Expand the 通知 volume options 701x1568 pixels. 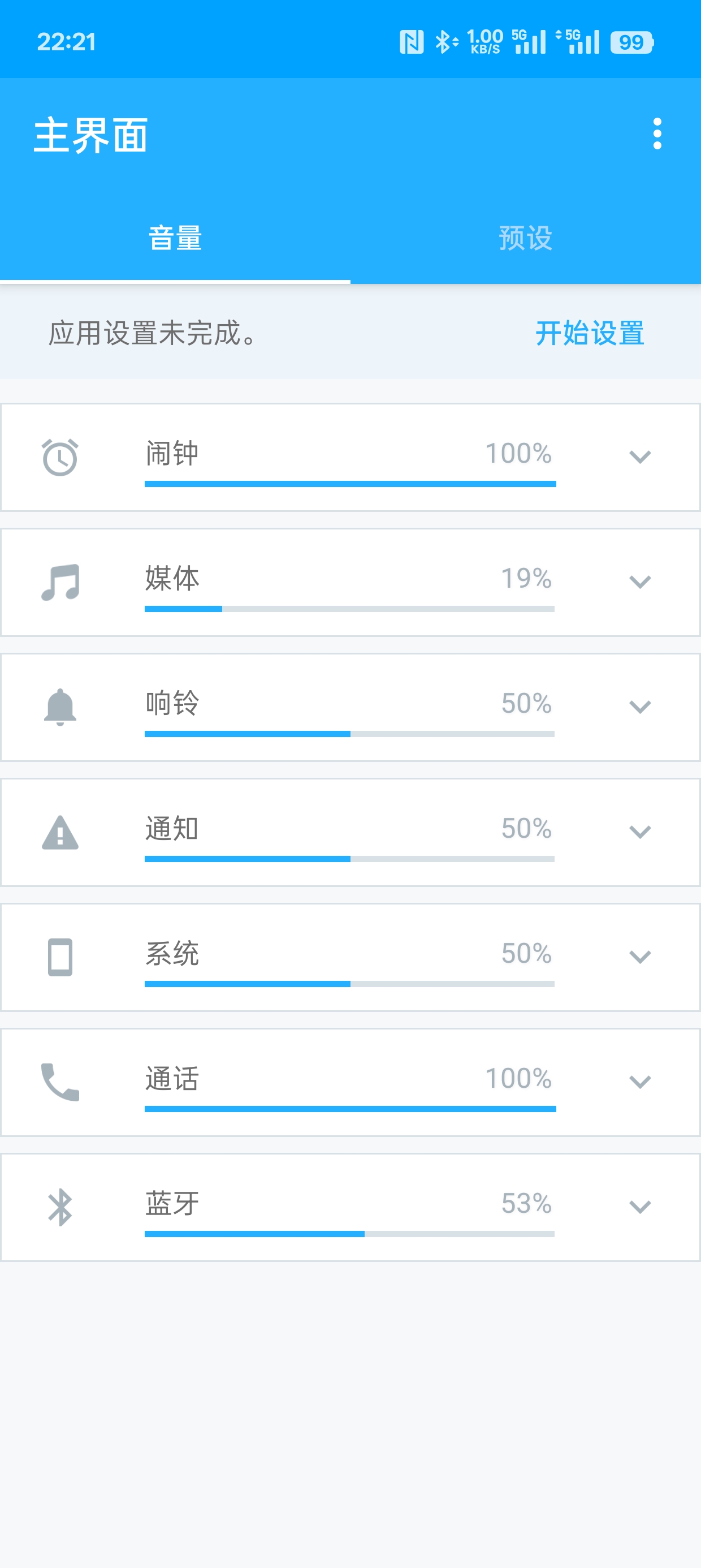[639, 832]
